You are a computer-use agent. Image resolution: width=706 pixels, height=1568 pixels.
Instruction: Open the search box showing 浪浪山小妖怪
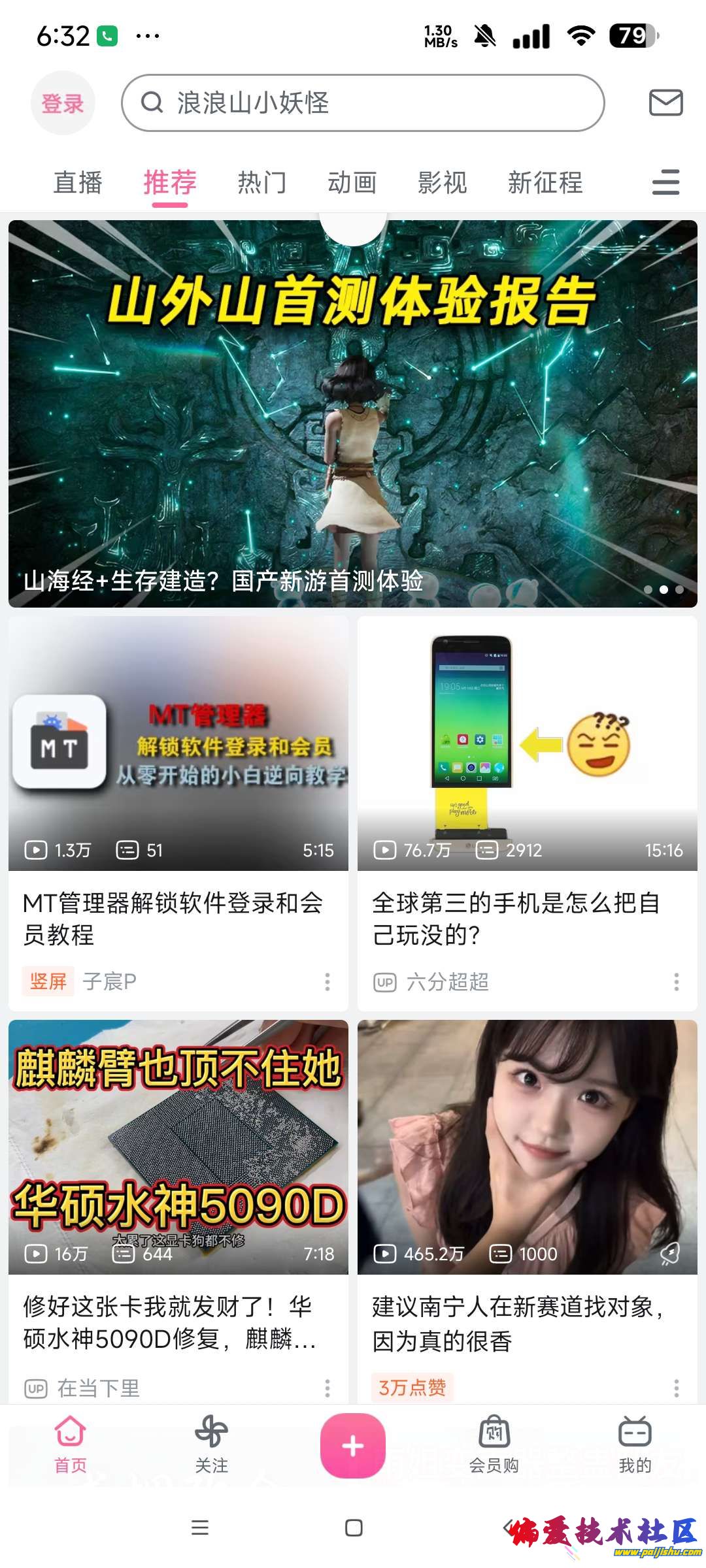click(363, 103)
